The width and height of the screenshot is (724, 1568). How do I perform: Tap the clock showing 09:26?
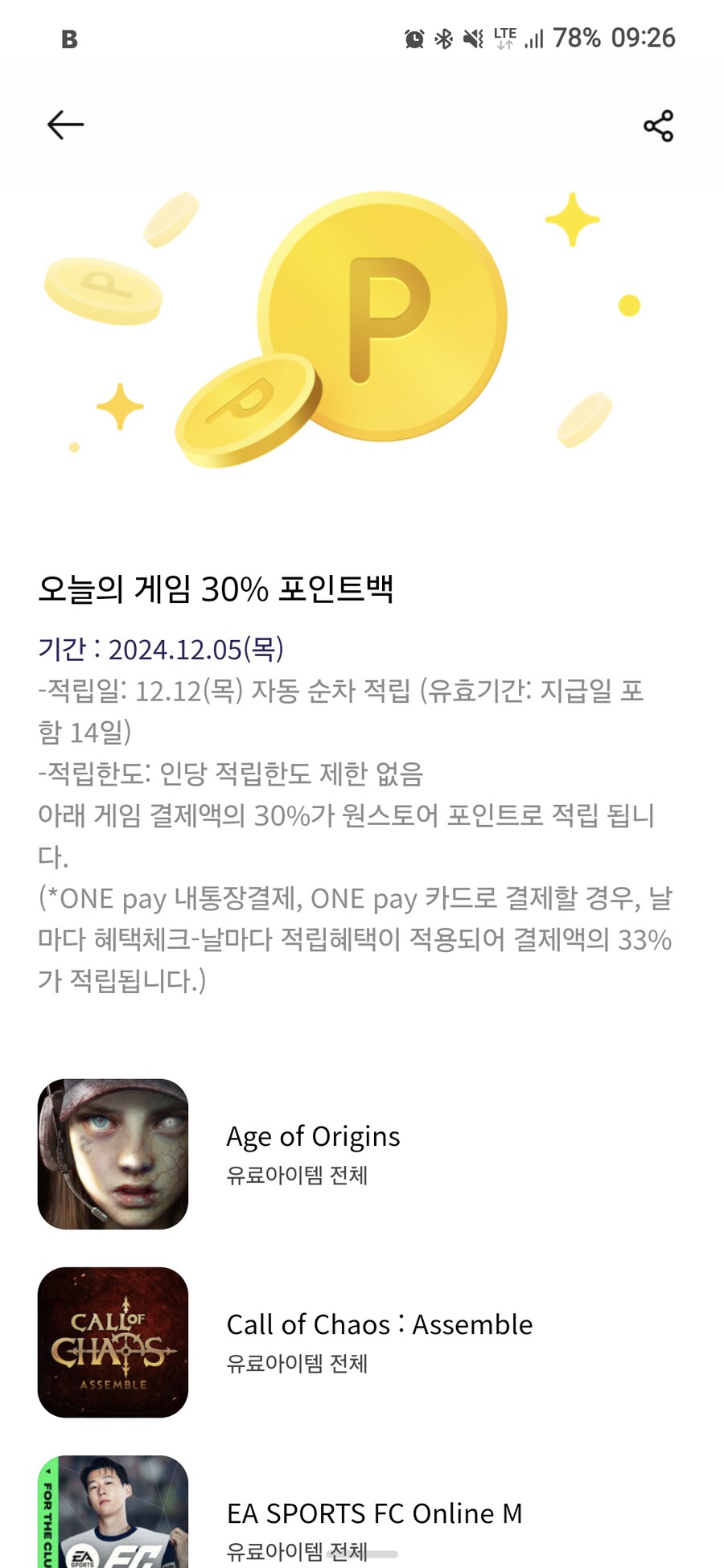click(x=644, y=37)
